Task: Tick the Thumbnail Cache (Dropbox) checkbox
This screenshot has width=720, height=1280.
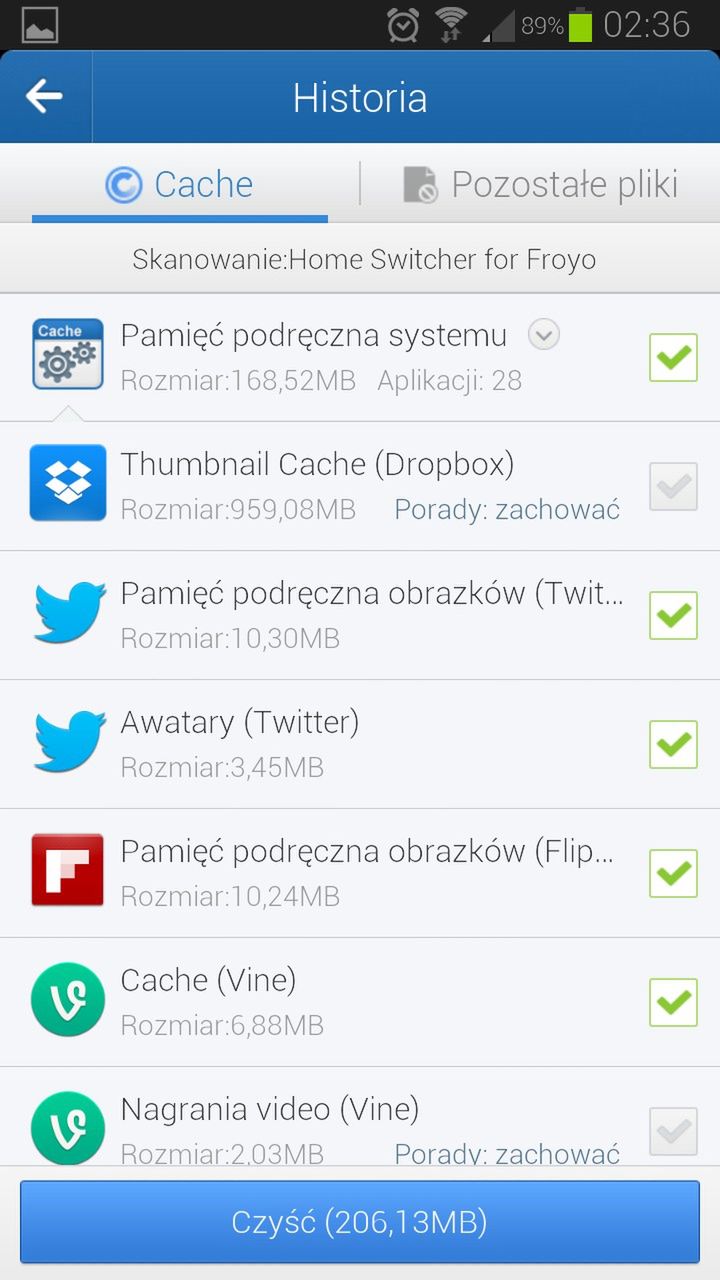Action: tap(673, 487)
